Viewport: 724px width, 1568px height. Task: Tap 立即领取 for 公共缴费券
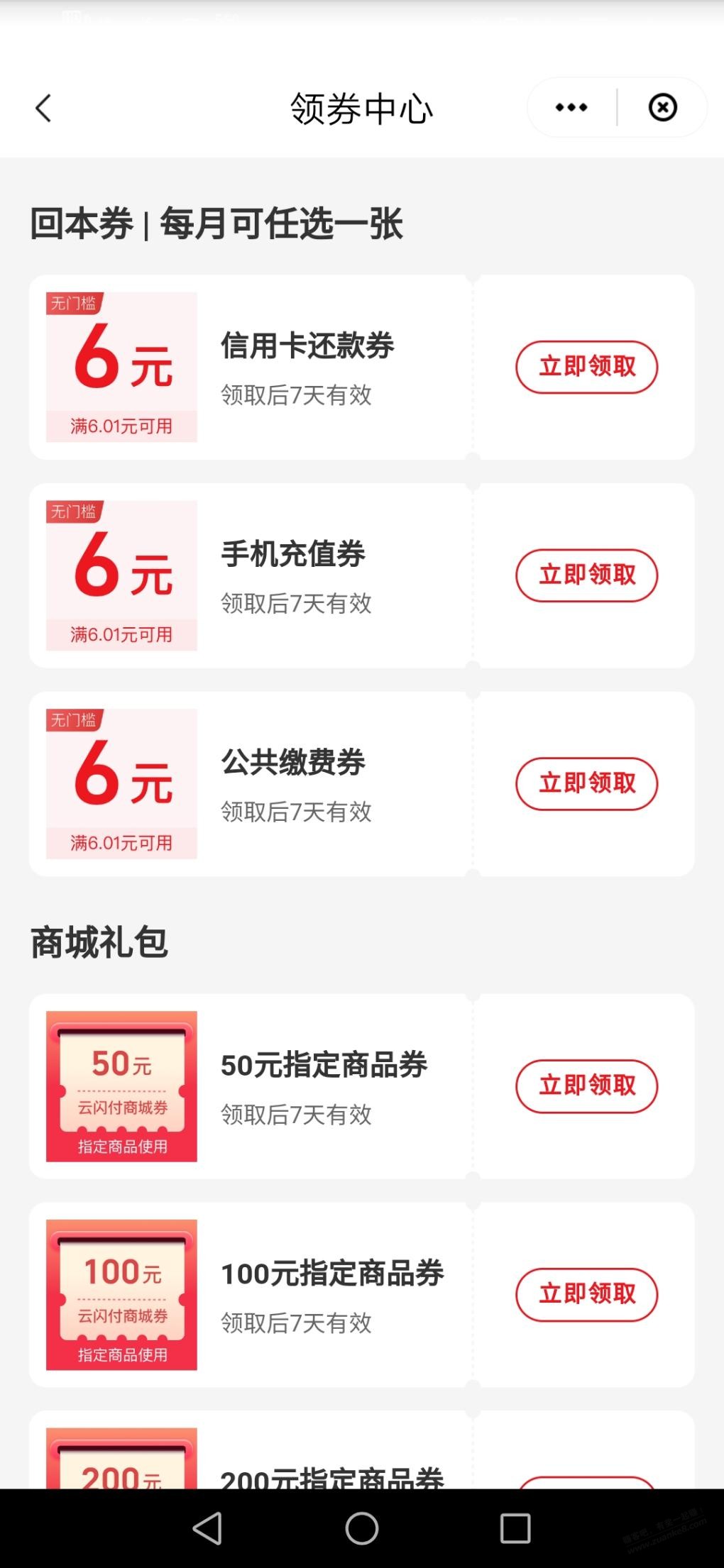point(586,783)
